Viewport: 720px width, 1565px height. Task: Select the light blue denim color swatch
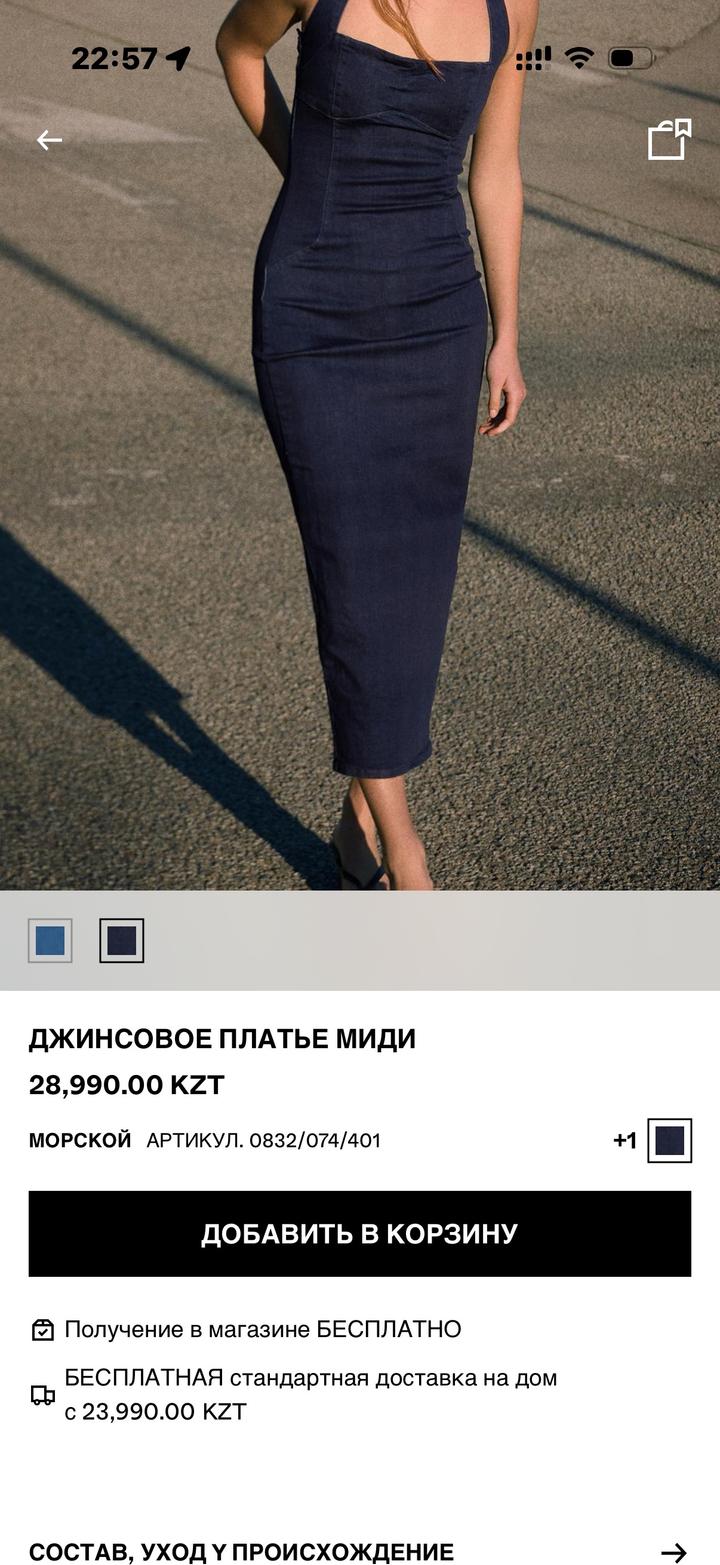50,941
